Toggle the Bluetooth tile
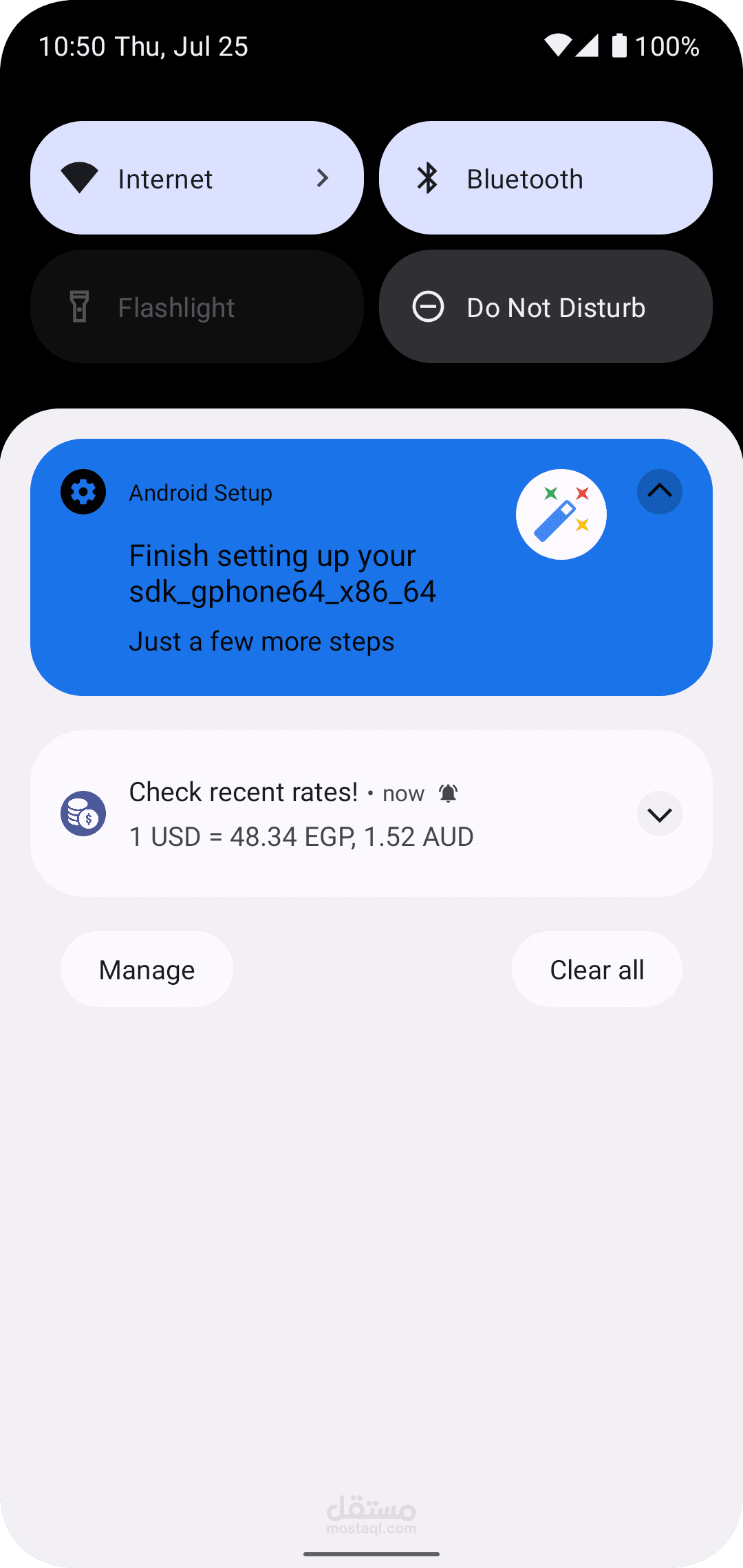The width and height of the screenshot is (743, 1568). 546,178
